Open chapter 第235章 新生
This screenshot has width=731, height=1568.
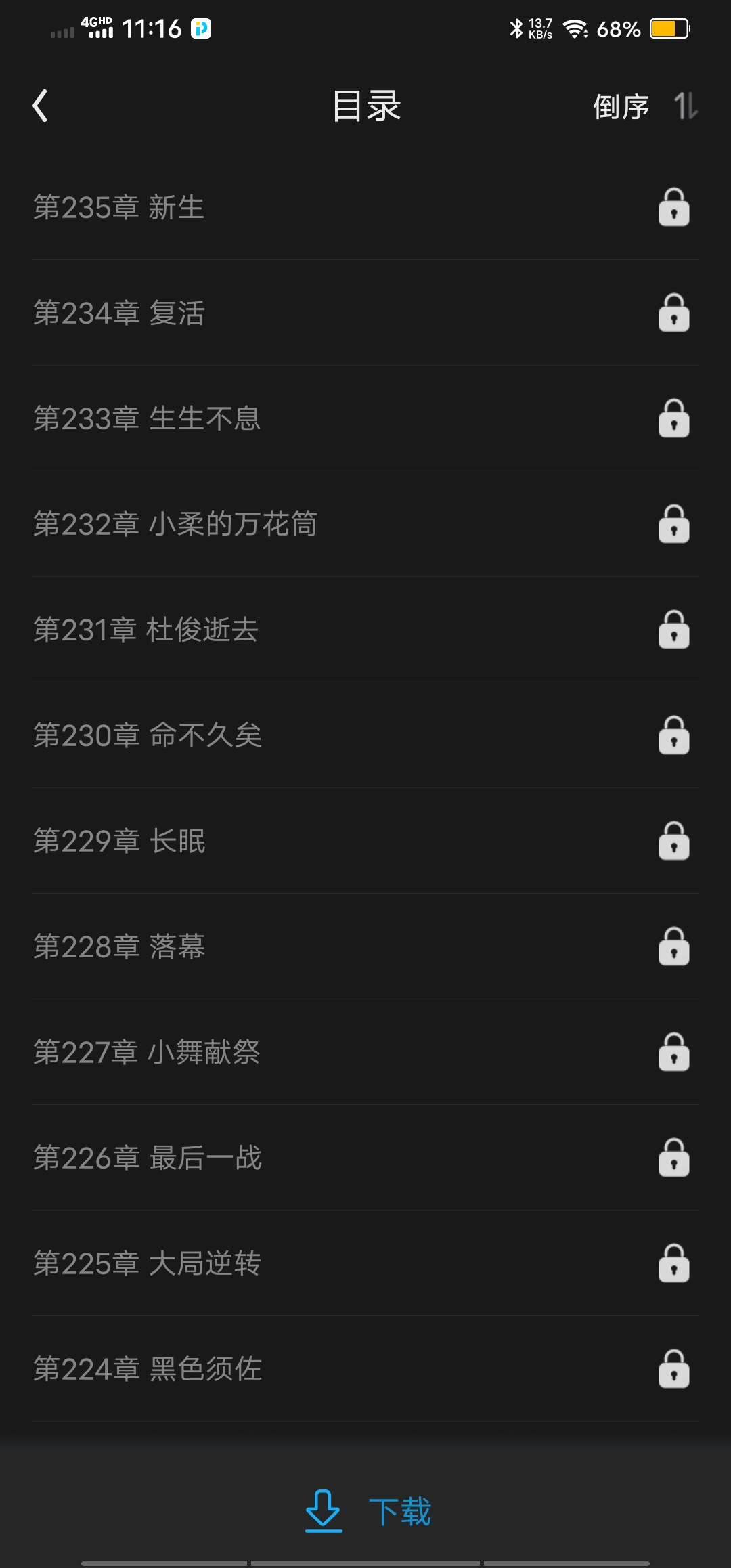tap(119, 207)
